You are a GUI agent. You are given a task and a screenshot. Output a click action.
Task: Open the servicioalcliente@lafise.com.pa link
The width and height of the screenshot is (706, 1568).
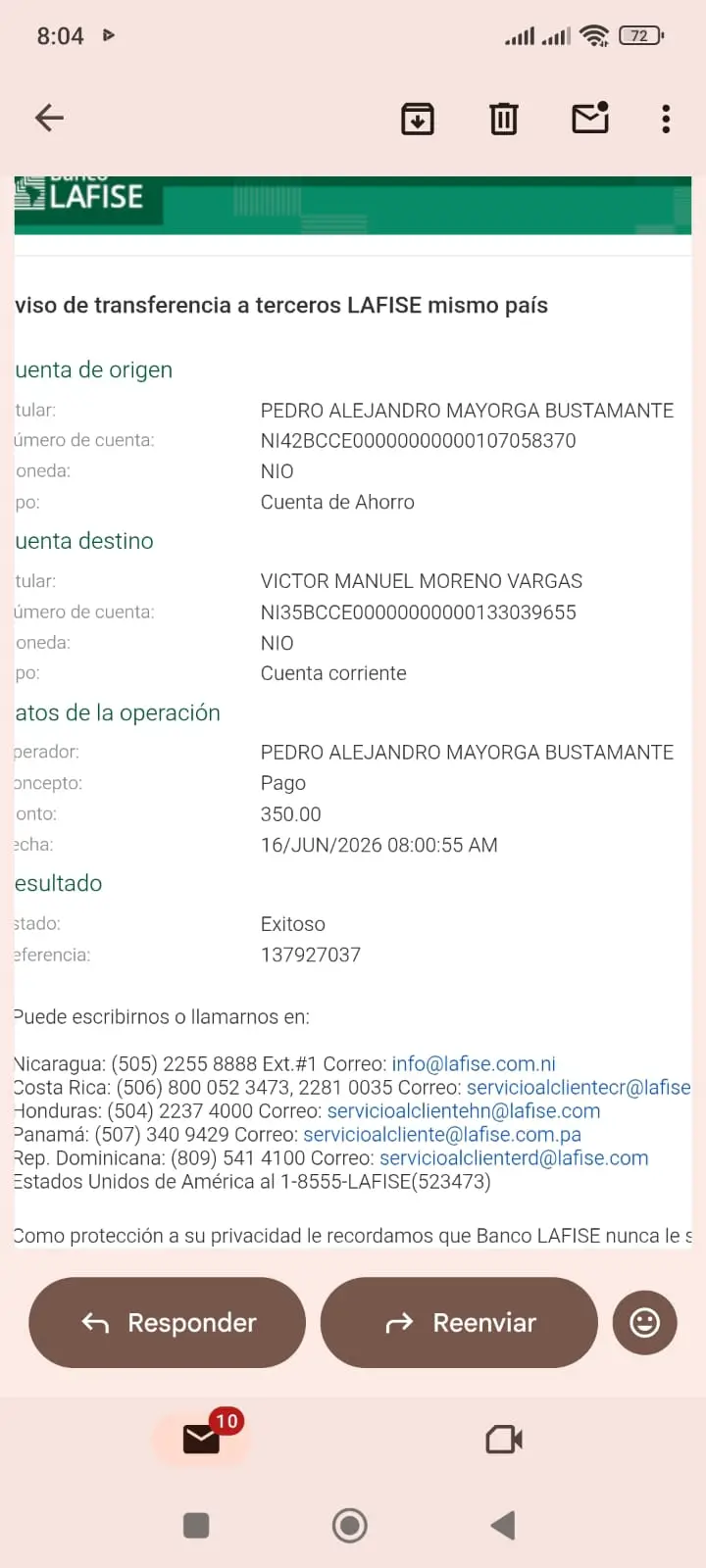442,1134
